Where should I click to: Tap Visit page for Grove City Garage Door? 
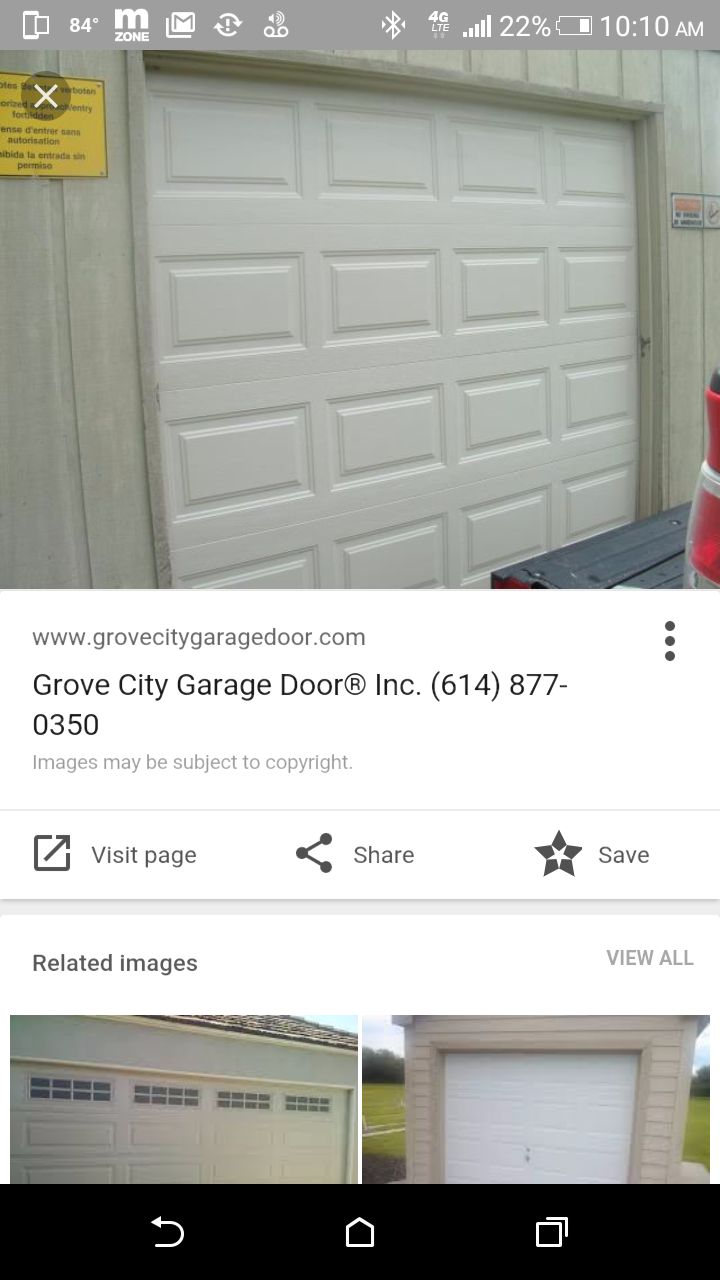pos(116,854)
